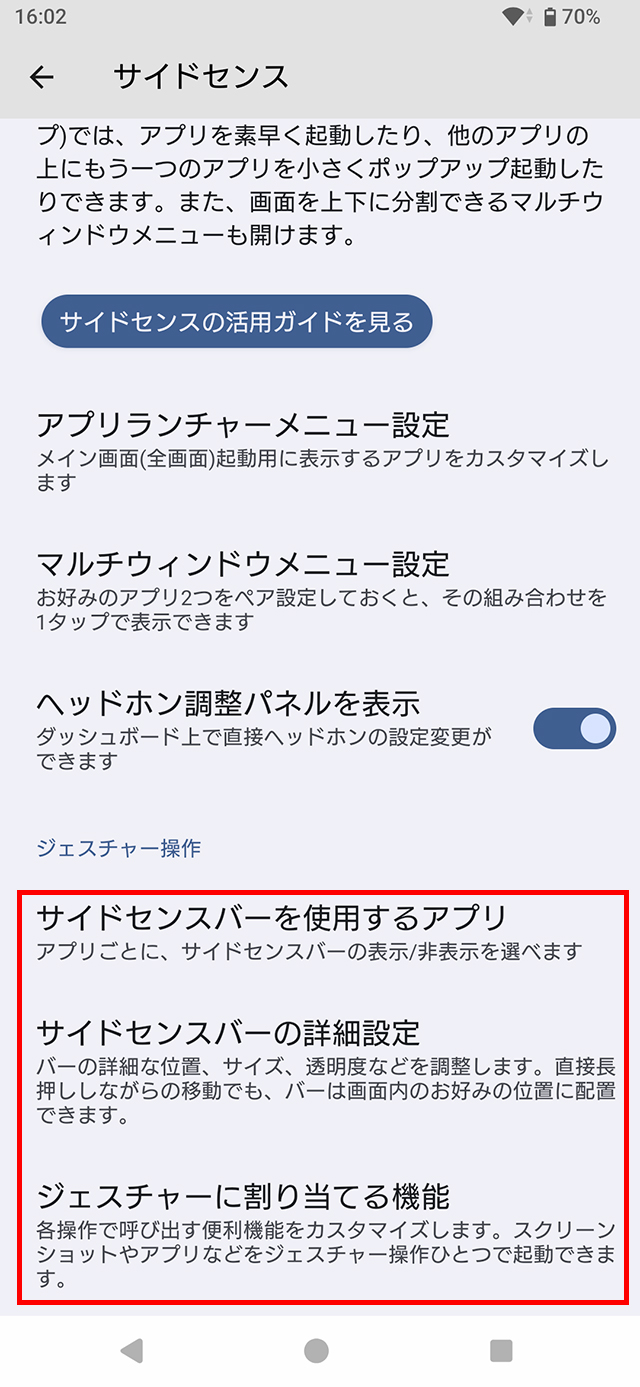Open サイドセンスバーを使用するアプリ
This screenshot has width=640, height=1387.
pyautogui.click(x=320, y=931)
